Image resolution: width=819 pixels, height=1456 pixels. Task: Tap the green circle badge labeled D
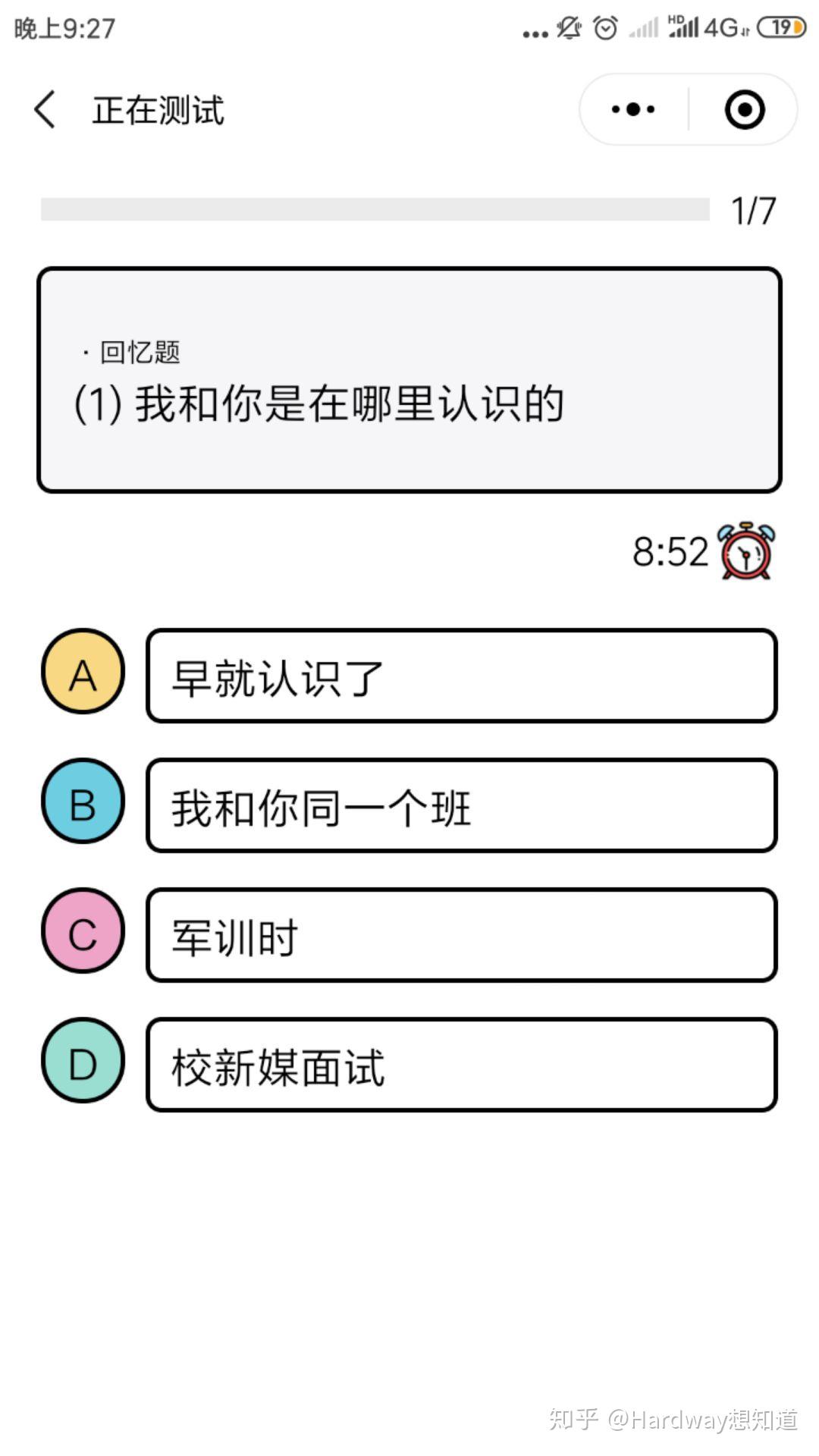point(82,1062)
